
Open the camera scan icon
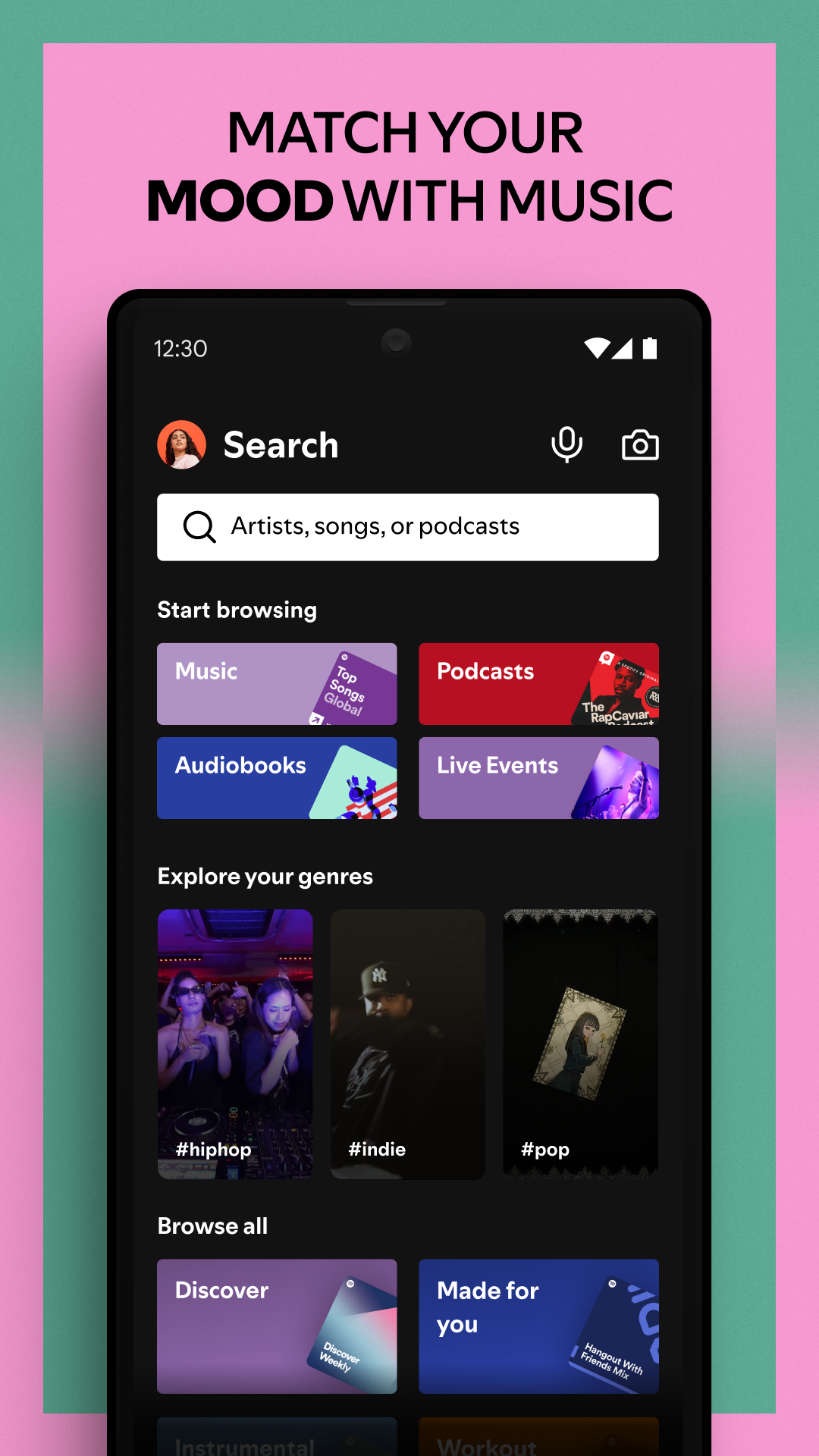639,445
